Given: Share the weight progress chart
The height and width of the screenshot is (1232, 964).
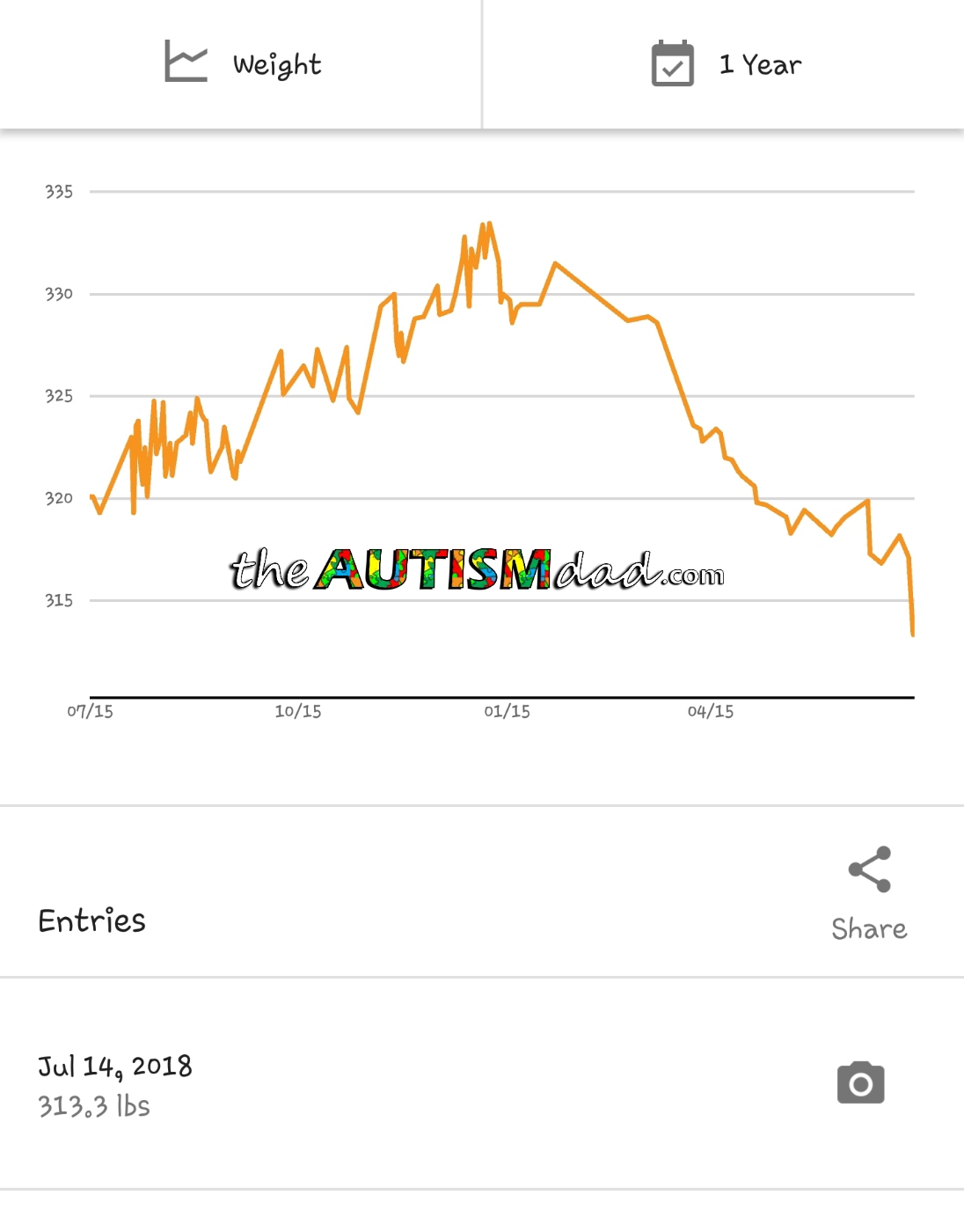Looking at the screenshot, I should [869, 893].
